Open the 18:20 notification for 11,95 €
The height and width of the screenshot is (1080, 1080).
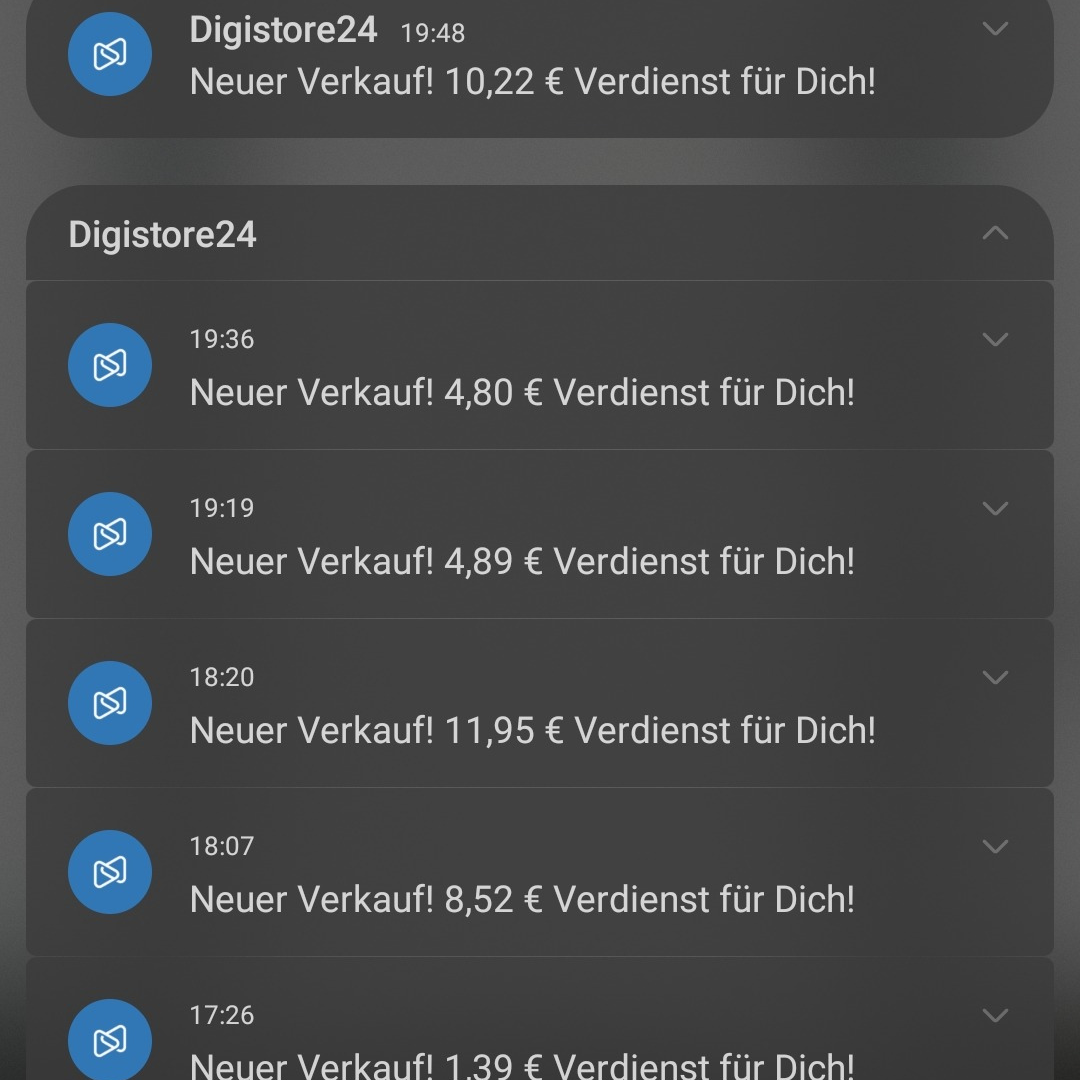(532, 729)
